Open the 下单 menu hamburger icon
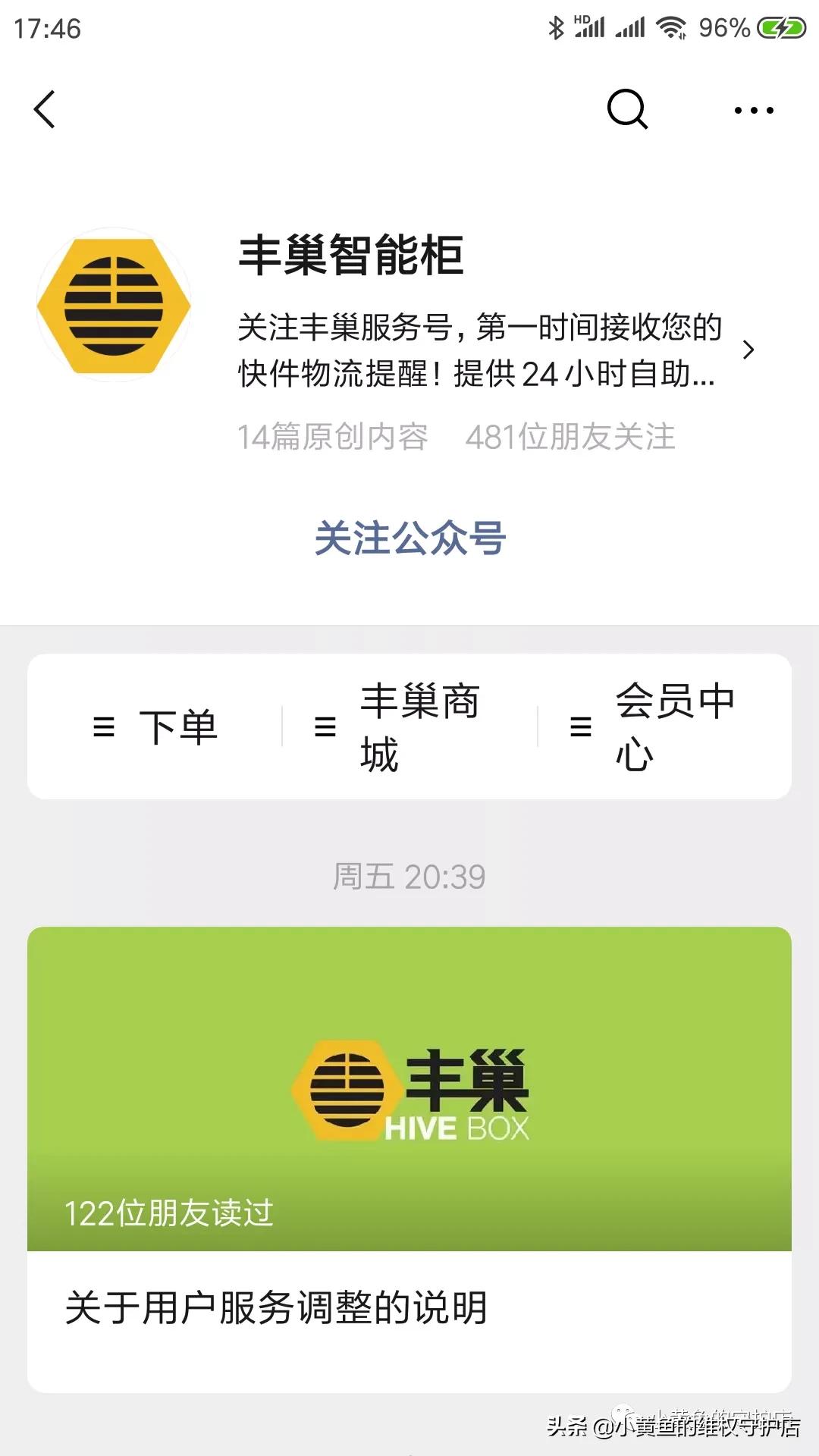 point(102,726)
